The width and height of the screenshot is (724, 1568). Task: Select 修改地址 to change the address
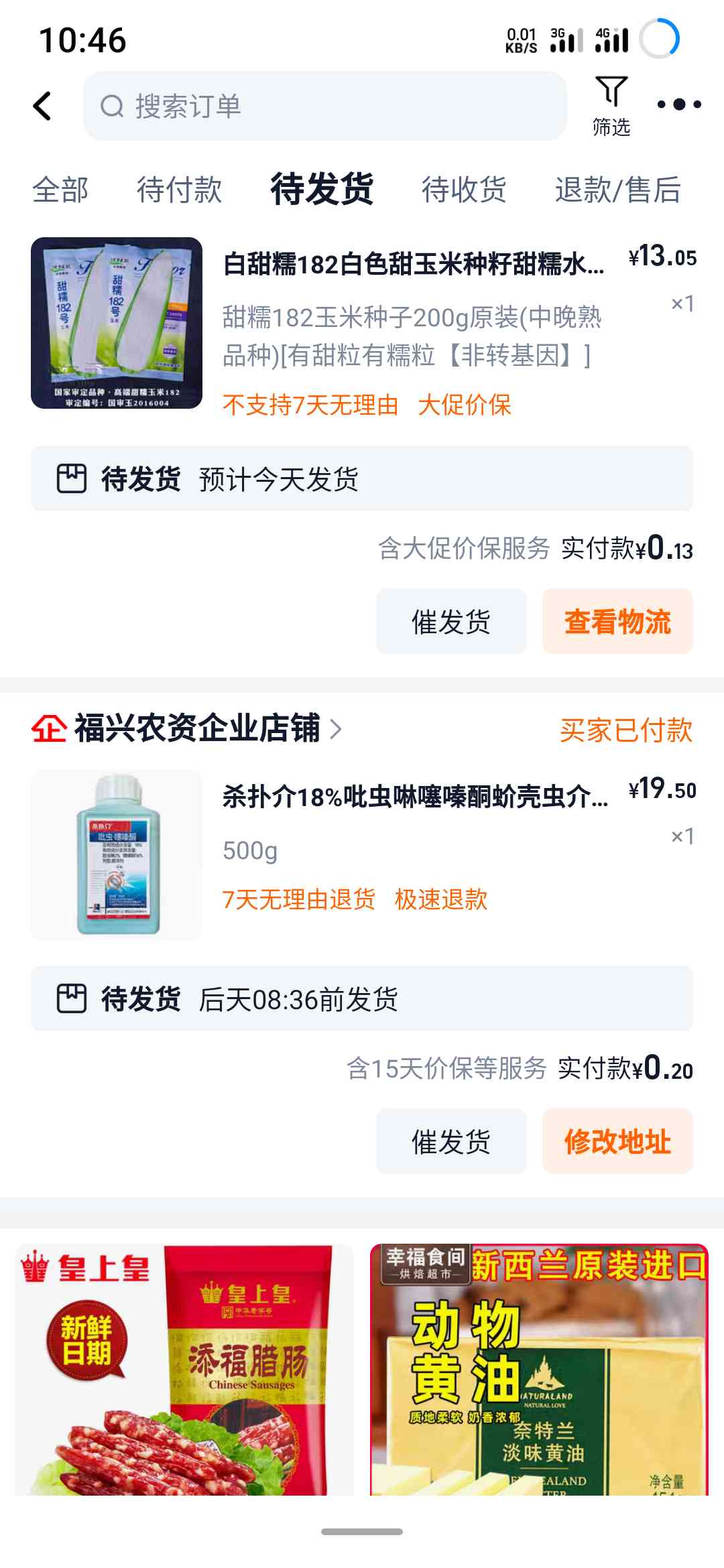(617, 1141)
